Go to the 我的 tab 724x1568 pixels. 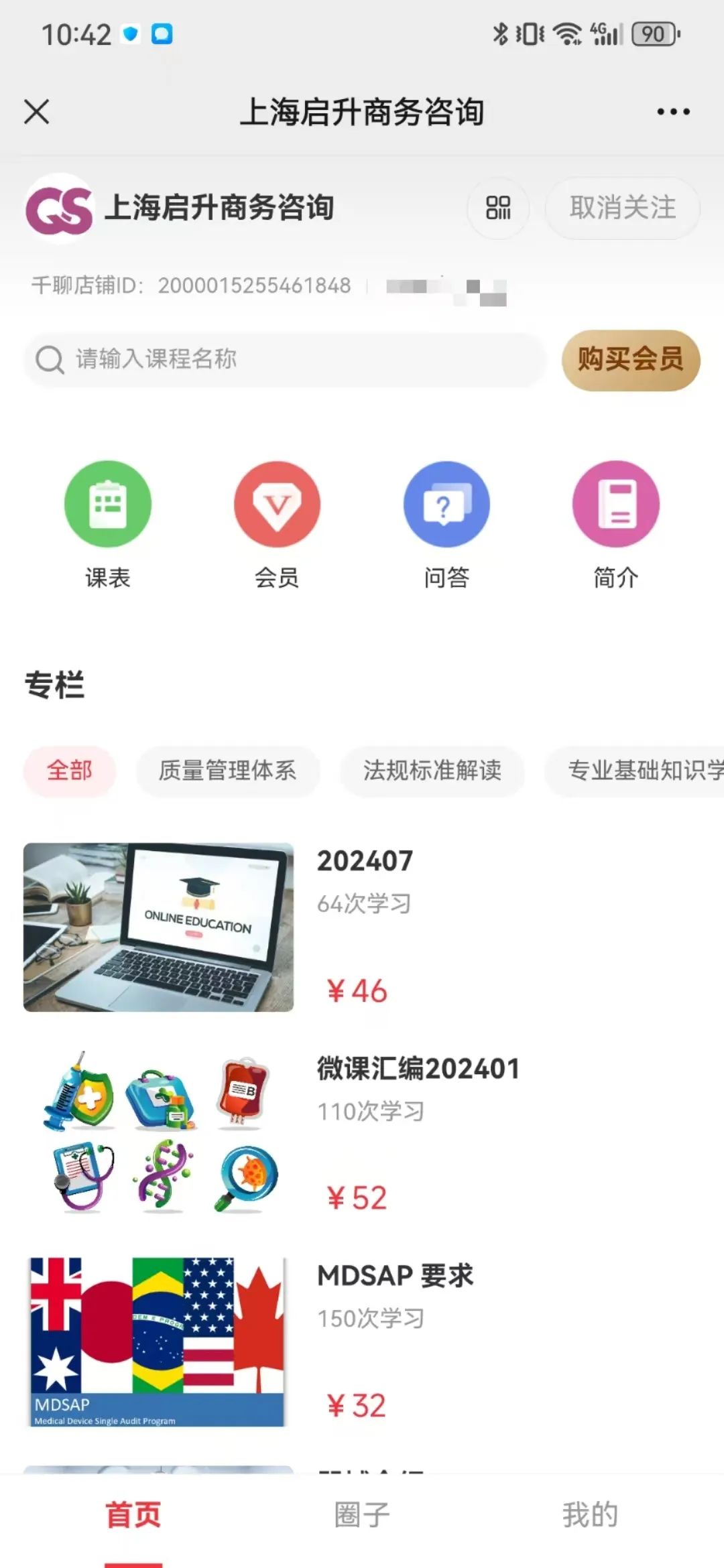click(590, 1514)
